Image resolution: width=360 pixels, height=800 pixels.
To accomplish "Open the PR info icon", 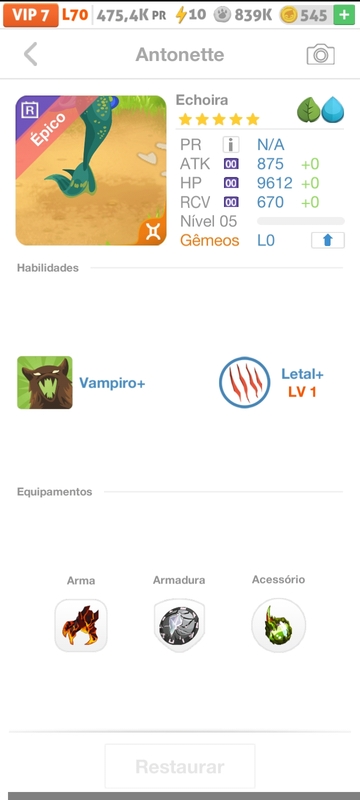I will click(231, 145).
